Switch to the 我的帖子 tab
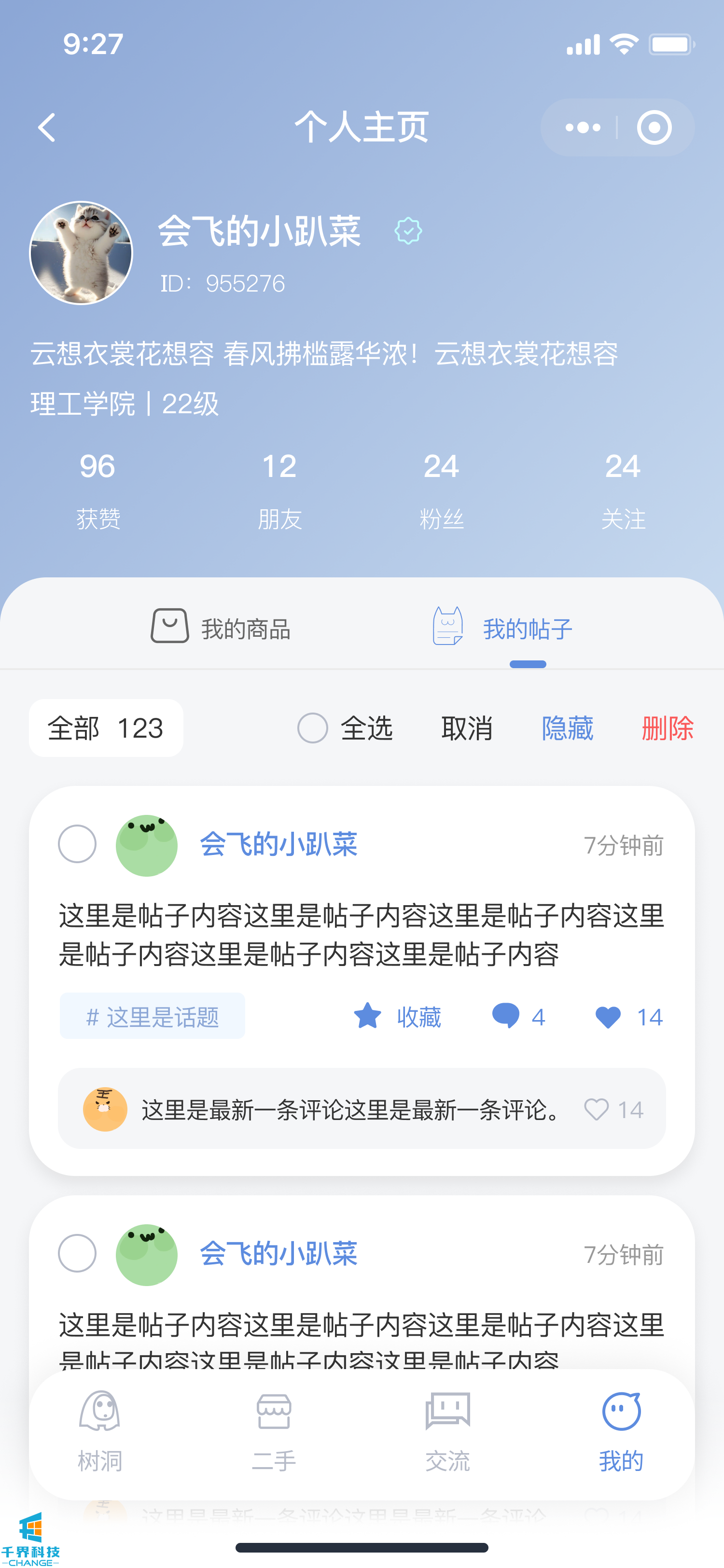This screenshot has width=724, height=1568. (x=503, y=628)
